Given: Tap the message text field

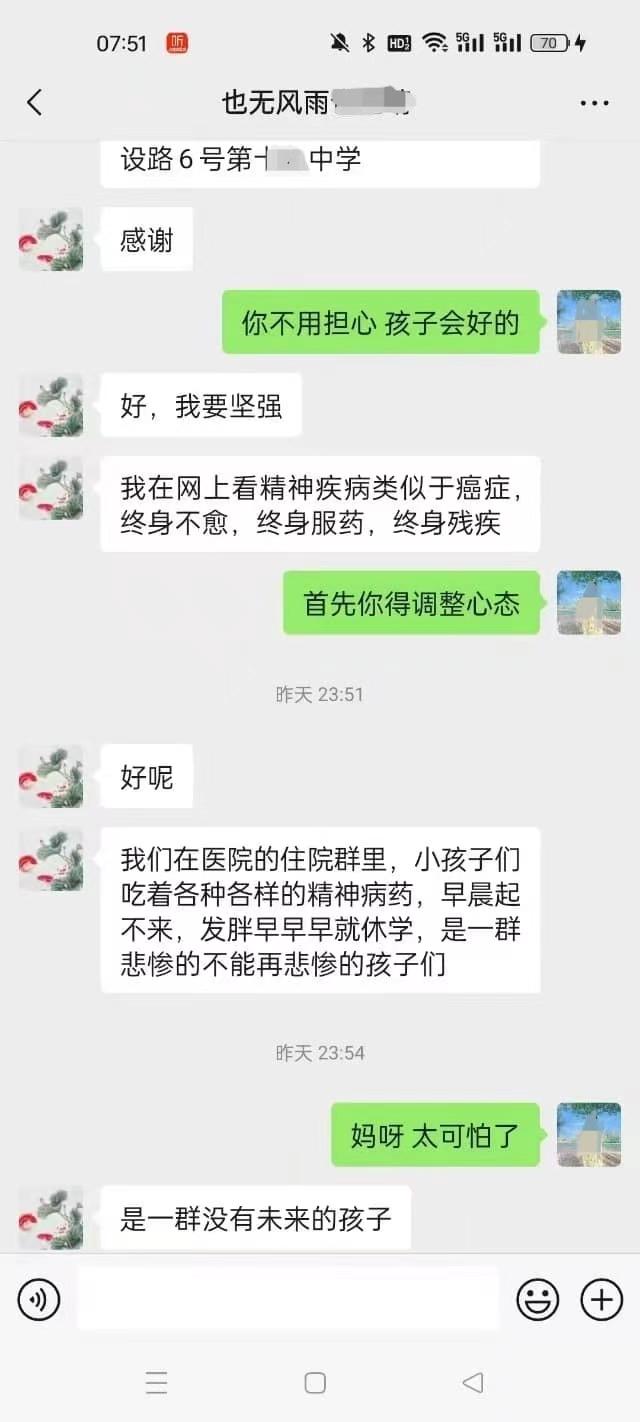Looking at the screenshot, I should point(288,1299).
